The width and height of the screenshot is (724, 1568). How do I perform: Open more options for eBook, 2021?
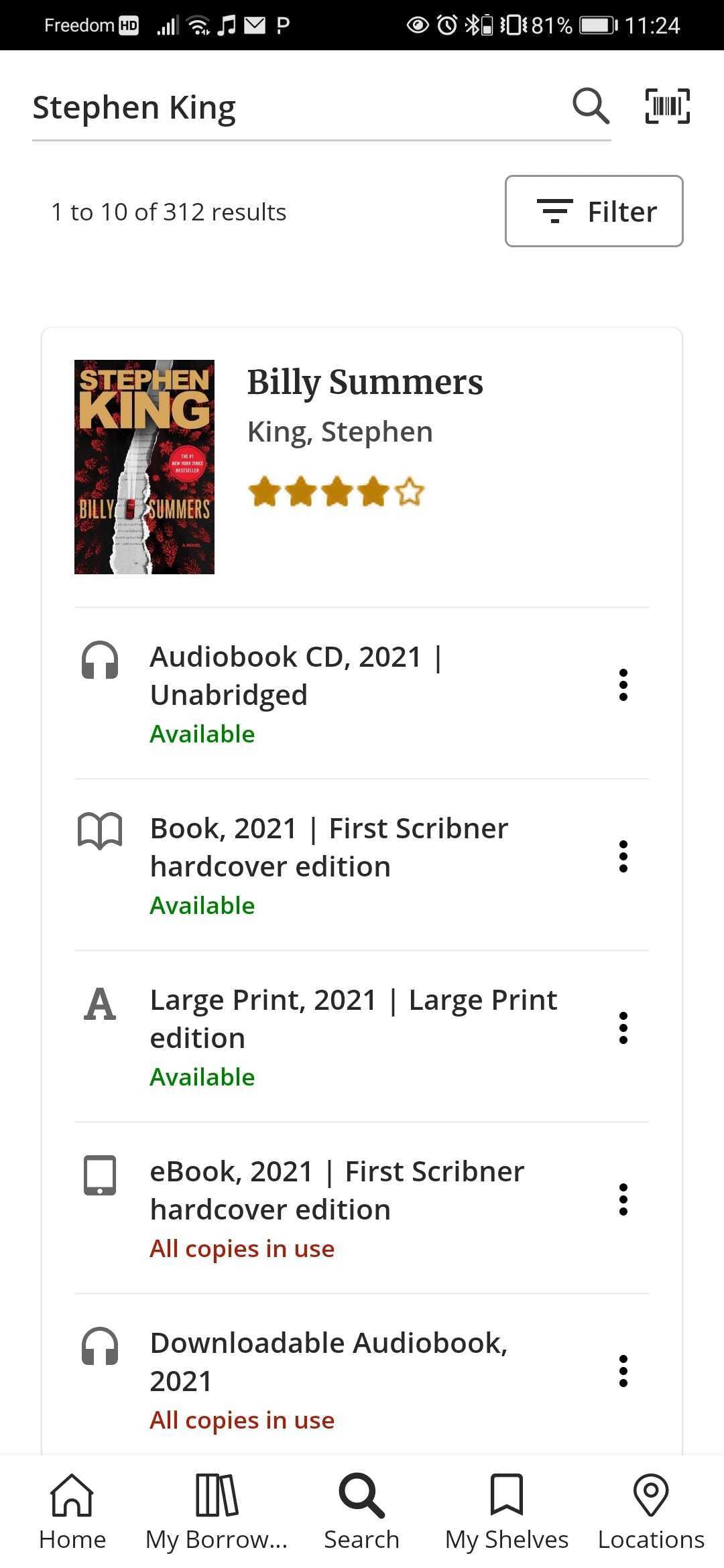[623, 1199]
